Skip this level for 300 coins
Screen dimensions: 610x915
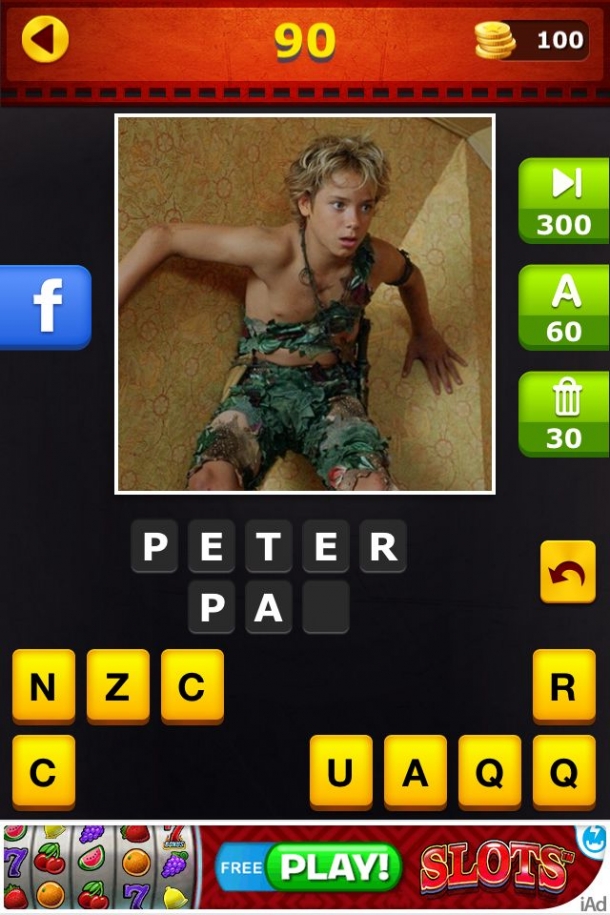coord(564,200)
